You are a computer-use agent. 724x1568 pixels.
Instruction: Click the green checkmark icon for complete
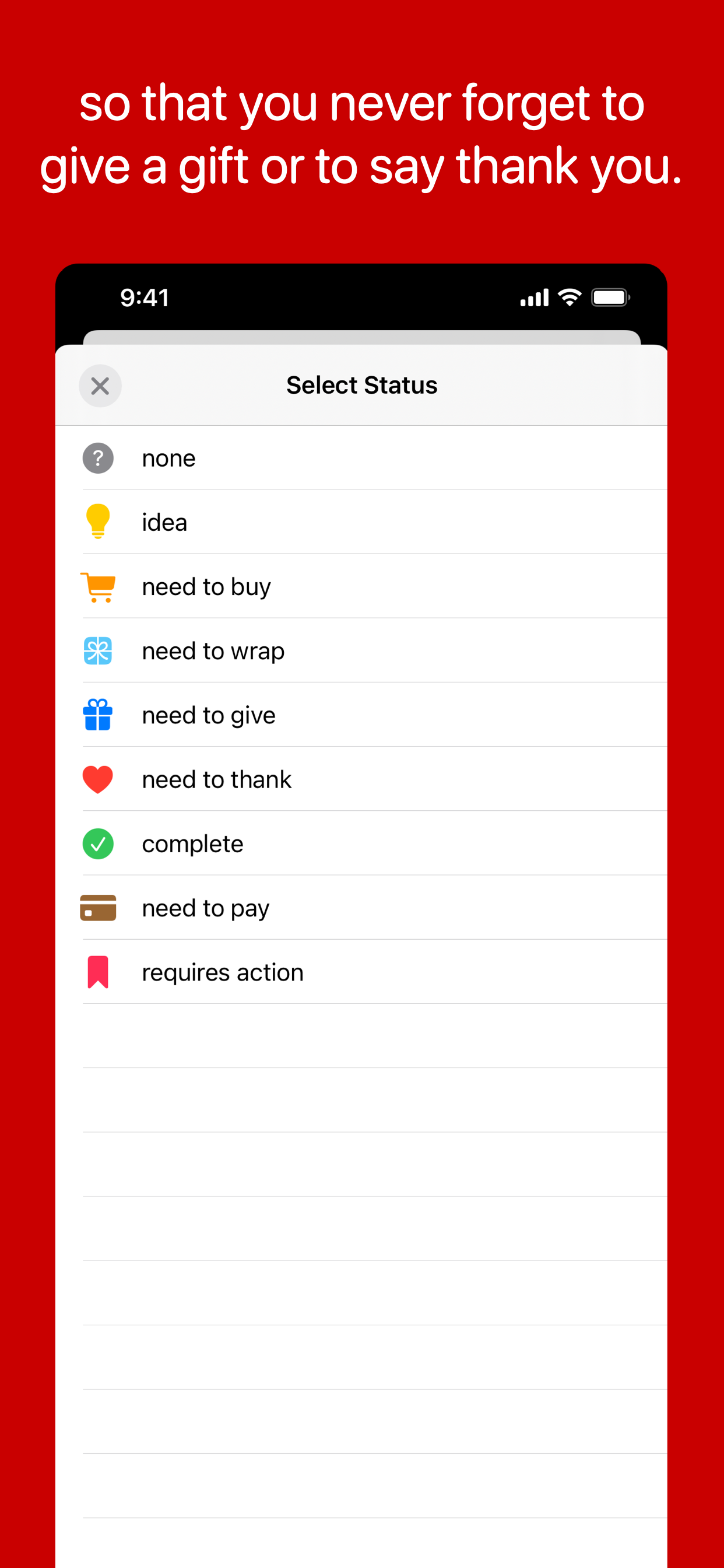tap(98, 843)
